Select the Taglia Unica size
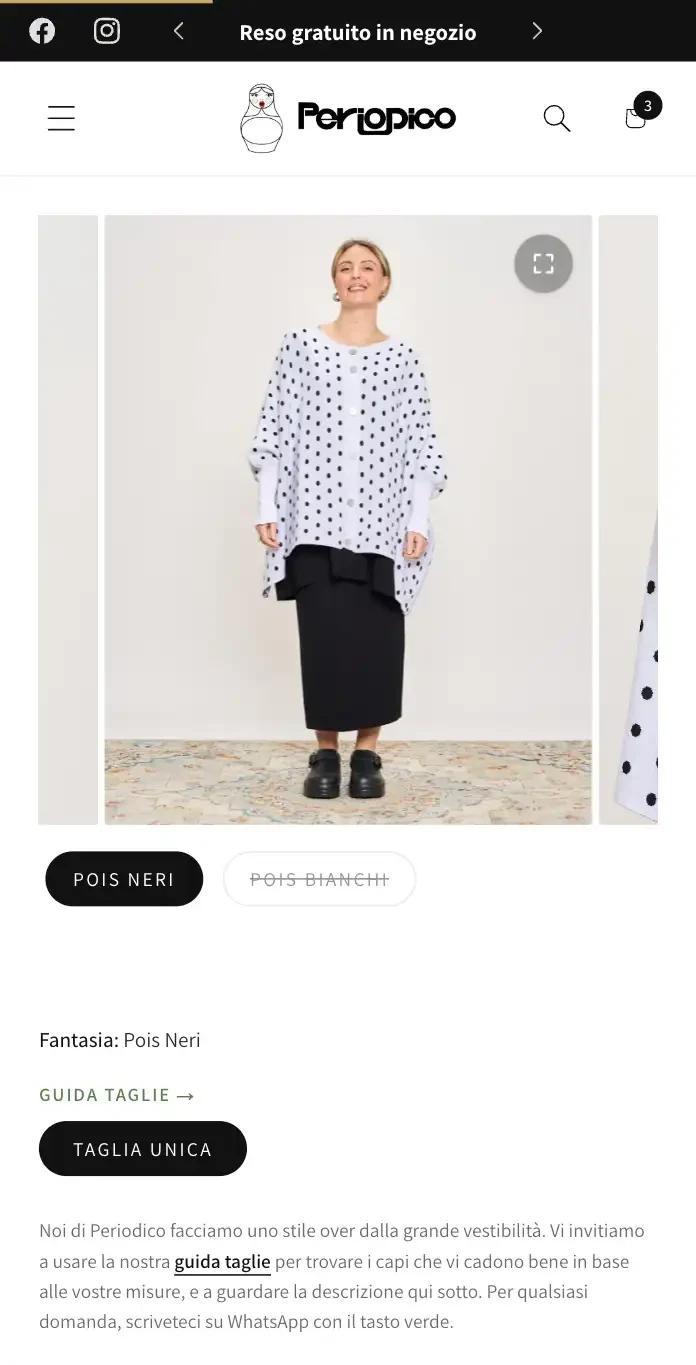Viewport: 696px width, 1365px height. [143, 1149]
